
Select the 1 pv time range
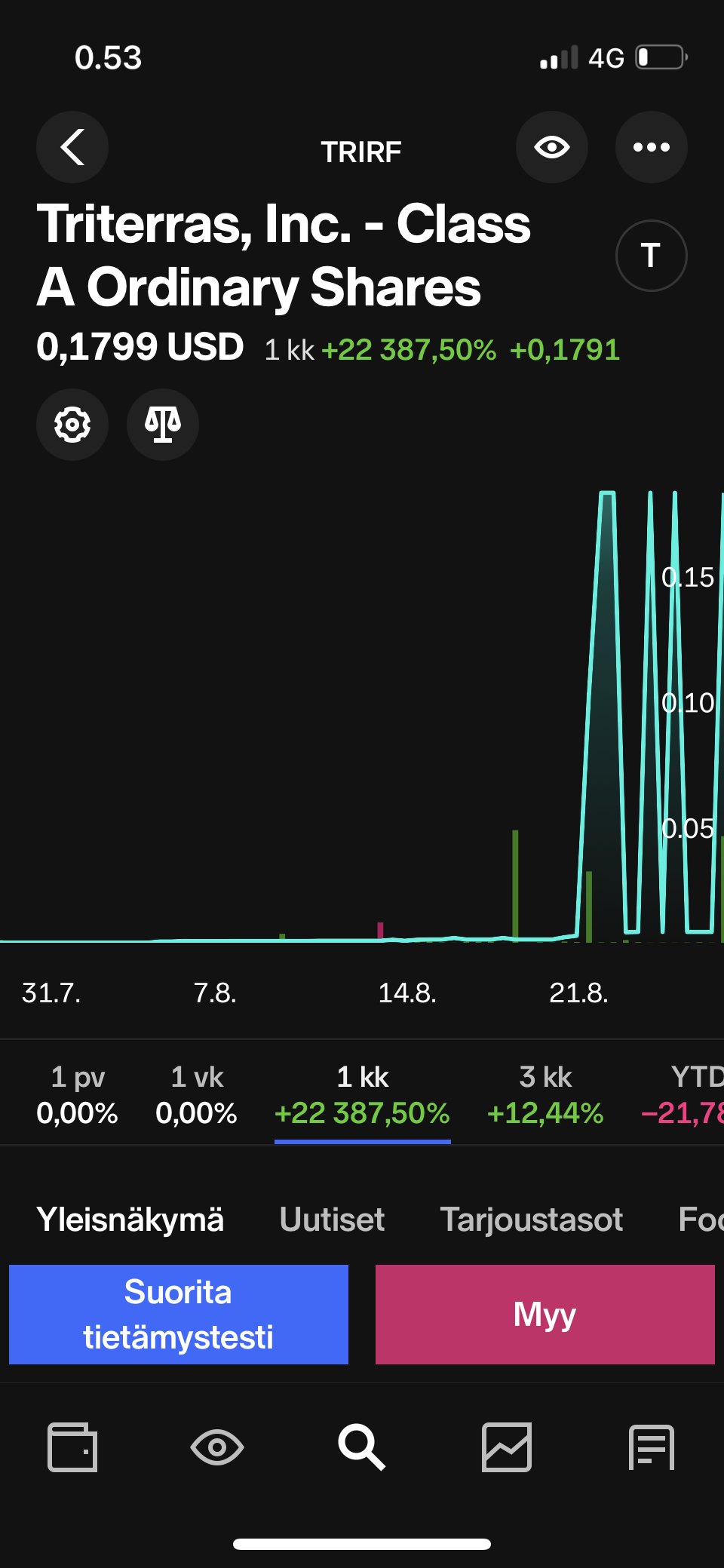coord(78,1094)
